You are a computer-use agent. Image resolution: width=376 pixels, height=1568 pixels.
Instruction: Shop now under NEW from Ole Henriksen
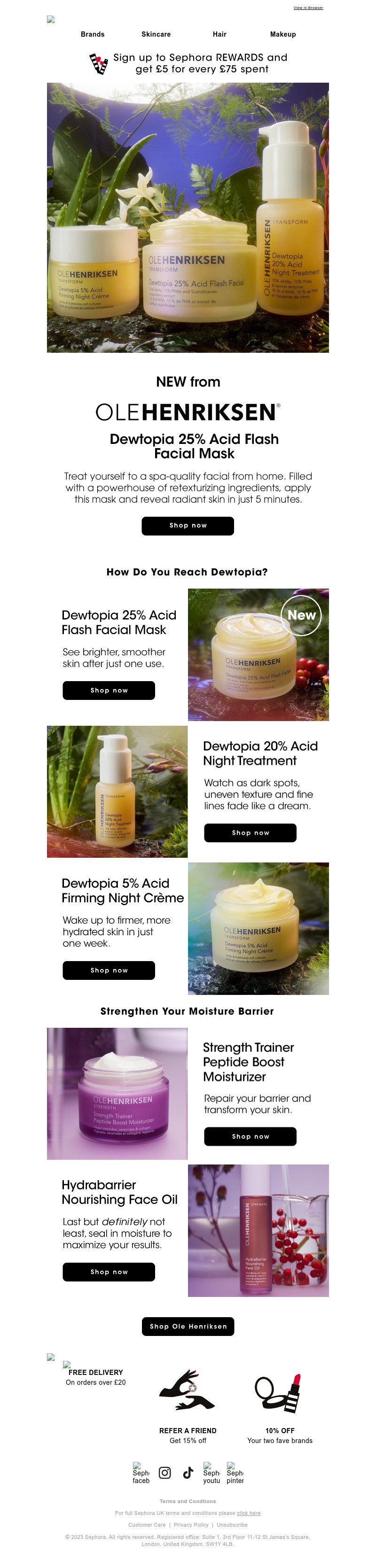pyautogui.click(x=188, y=525)
